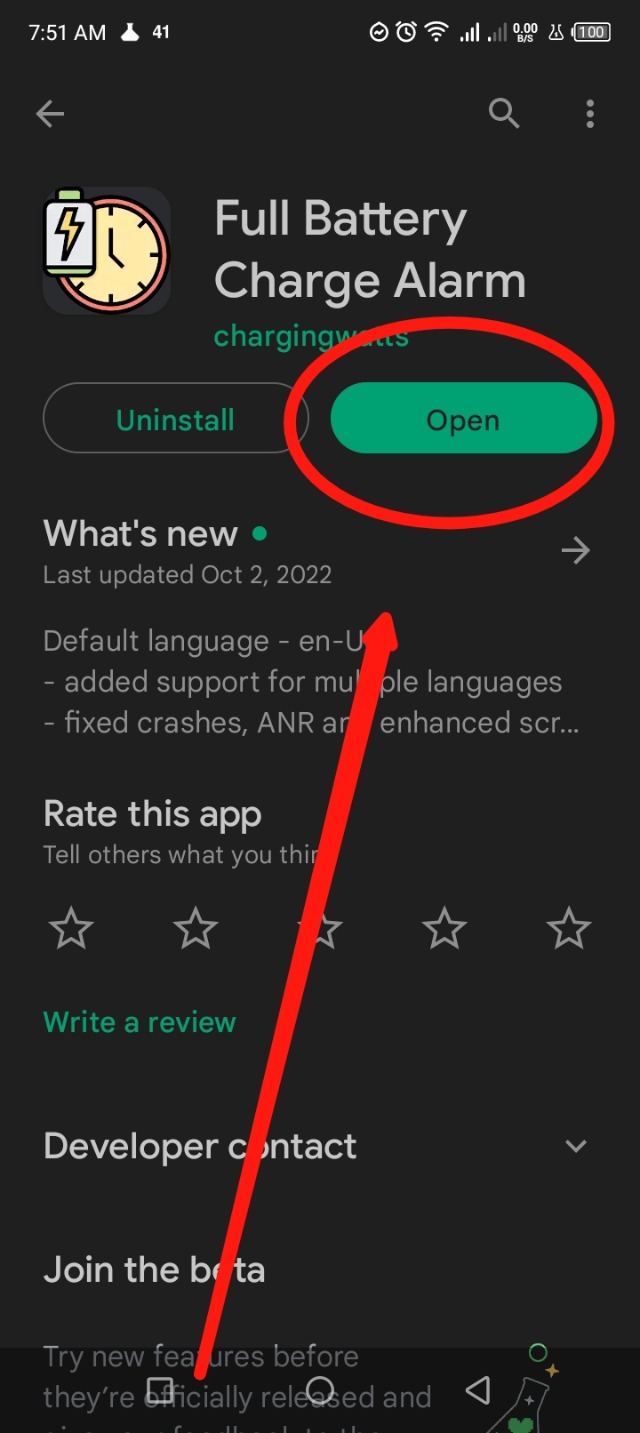
Task: Open the three-dot overflow menu
Action: (x=590, y=114)
